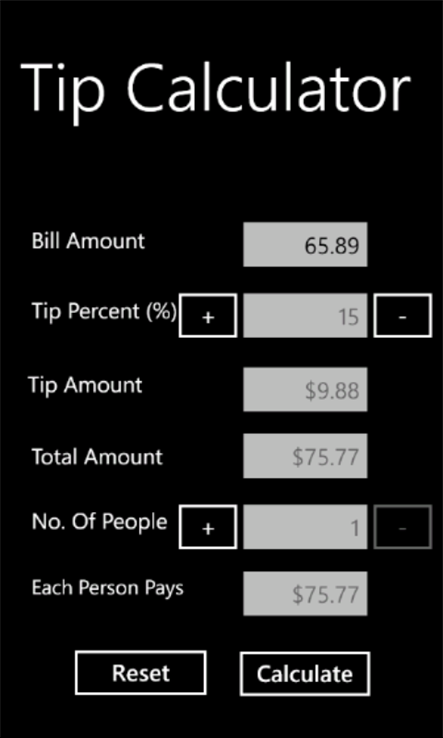The height and width of the screenshot is (738, 443).
Task: Increase the tip percent with plus
Action: (208, 315)
